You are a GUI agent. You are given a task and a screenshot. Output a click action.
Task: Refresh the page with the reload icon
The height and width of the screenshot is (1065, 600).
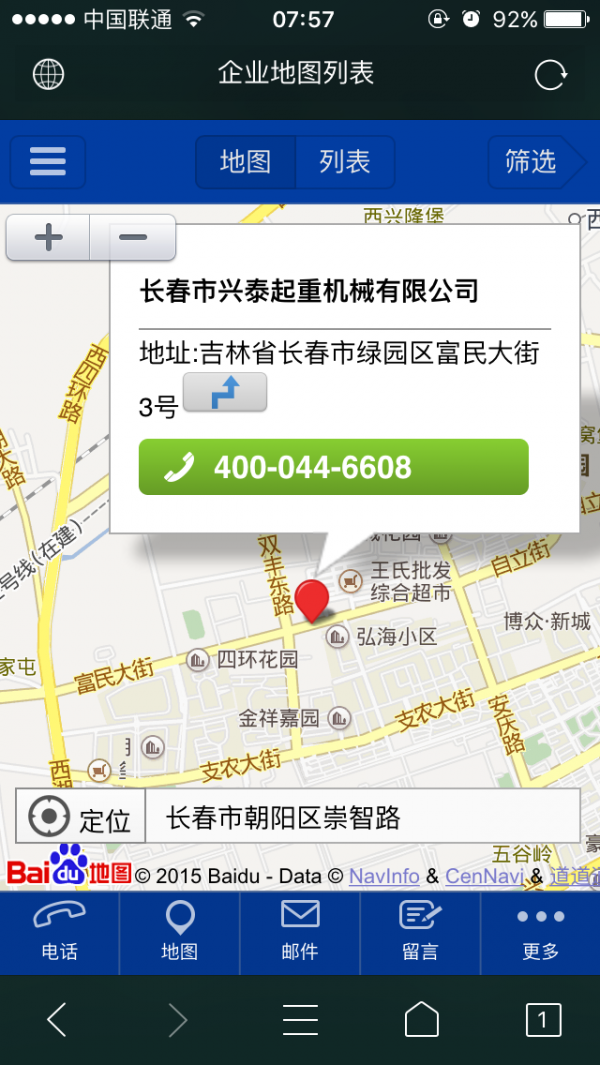(x=551, y=74)
